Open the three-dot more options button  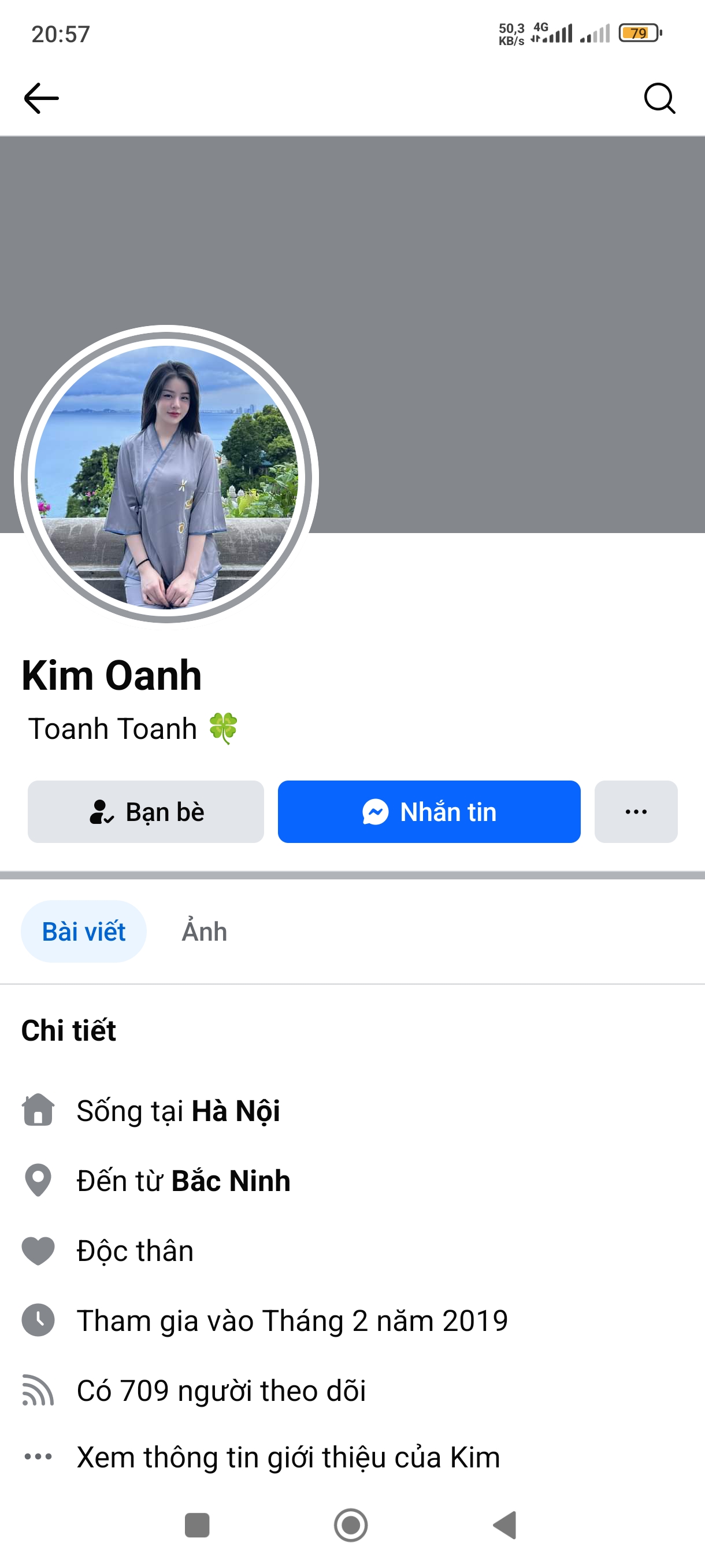tap(636, 811)
